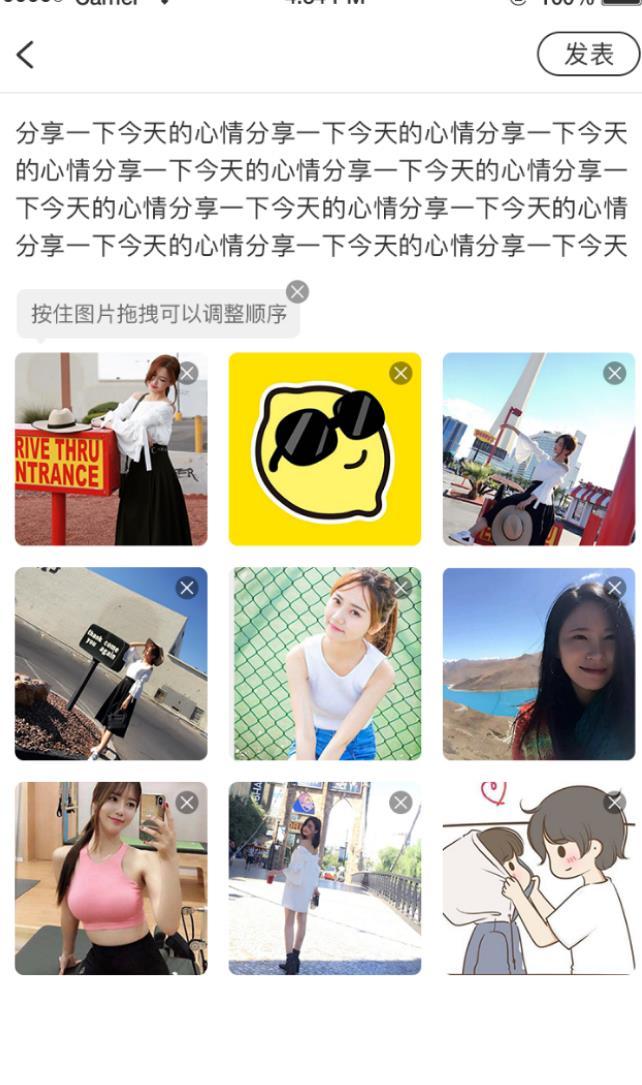Remove the cartoon couple illustration

click(615, 802)
